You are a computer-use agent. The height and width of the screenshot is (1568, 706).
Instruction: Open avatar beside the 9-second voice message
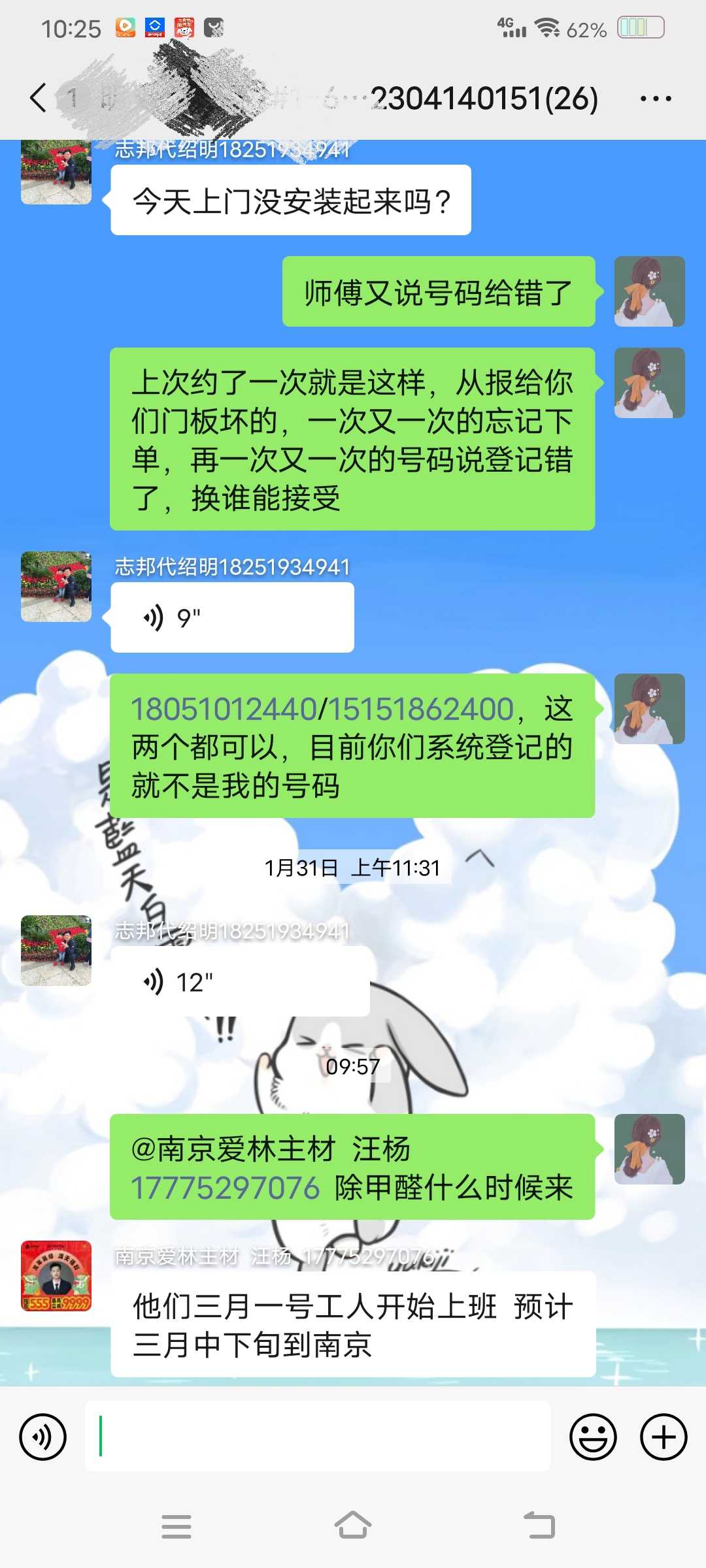56,587
